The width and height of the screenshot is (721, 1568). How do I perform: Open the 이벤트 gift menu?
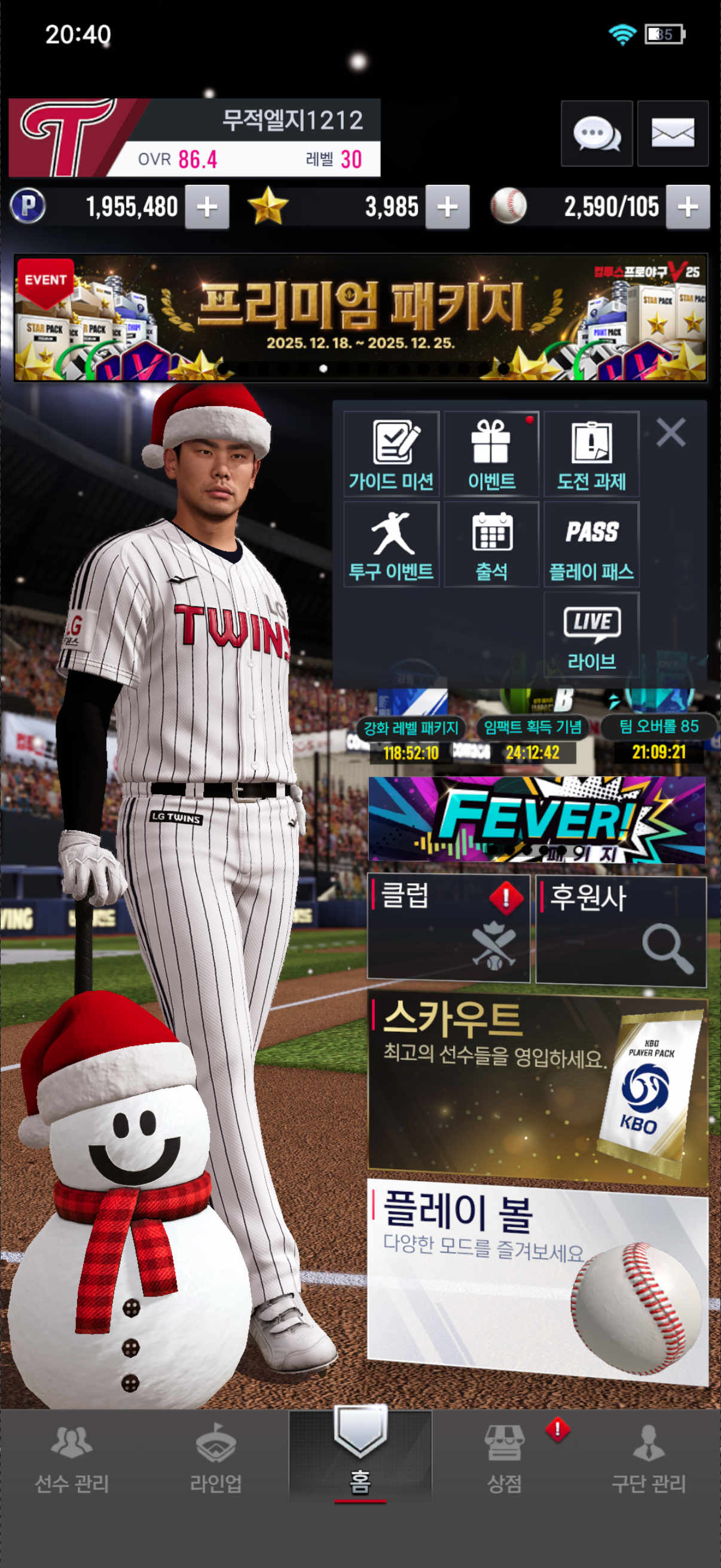tap(491, 453)
